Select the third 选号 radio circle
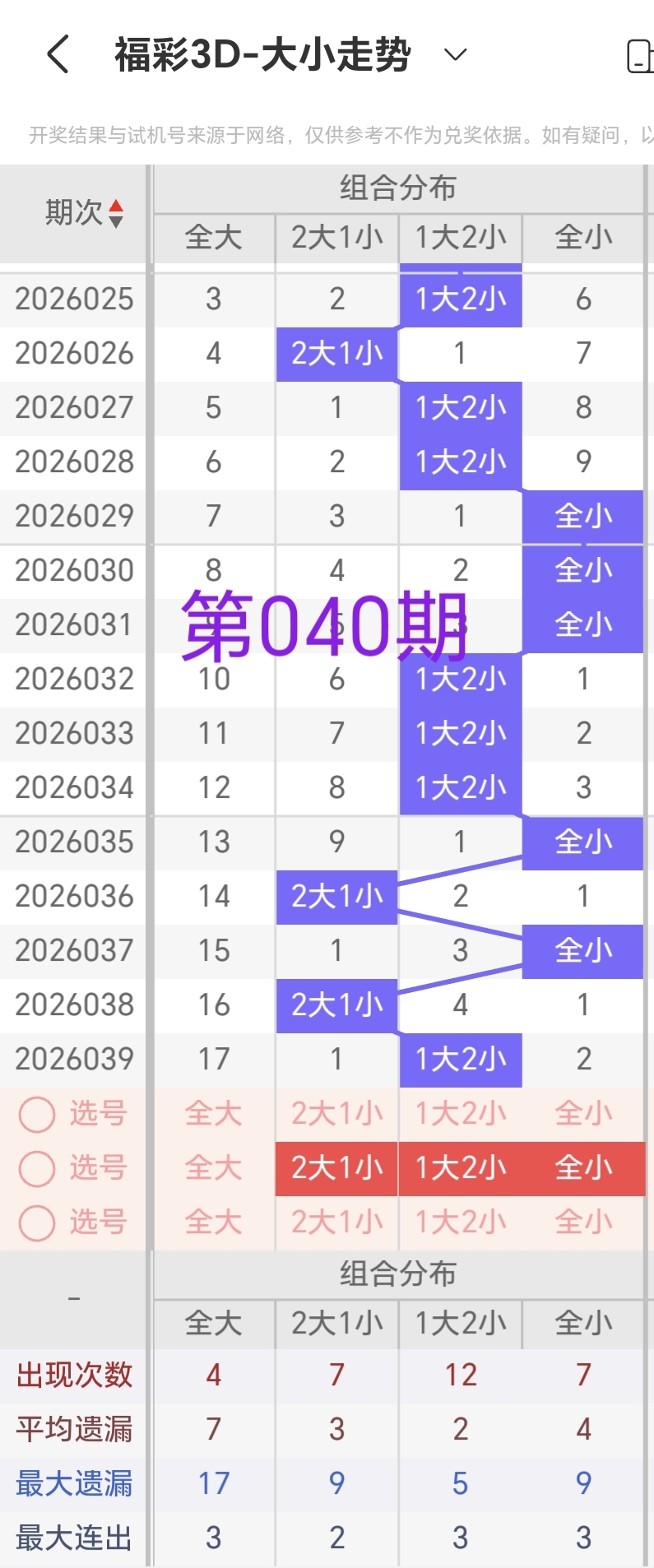 coord(36,1222)
